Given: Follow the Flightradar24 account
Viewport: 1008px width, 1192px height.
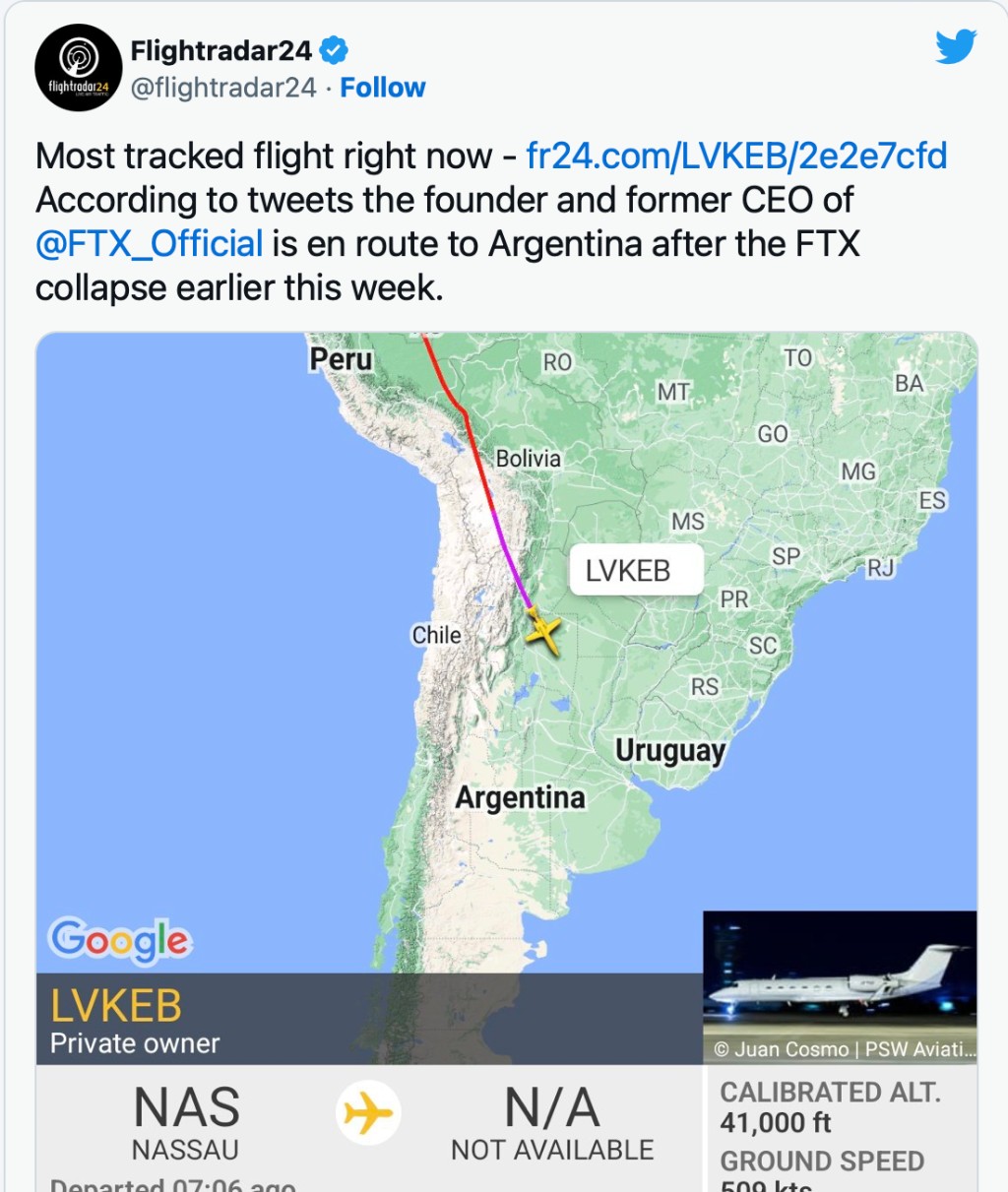Looking at the screenshot, I should tap(382, 88).
